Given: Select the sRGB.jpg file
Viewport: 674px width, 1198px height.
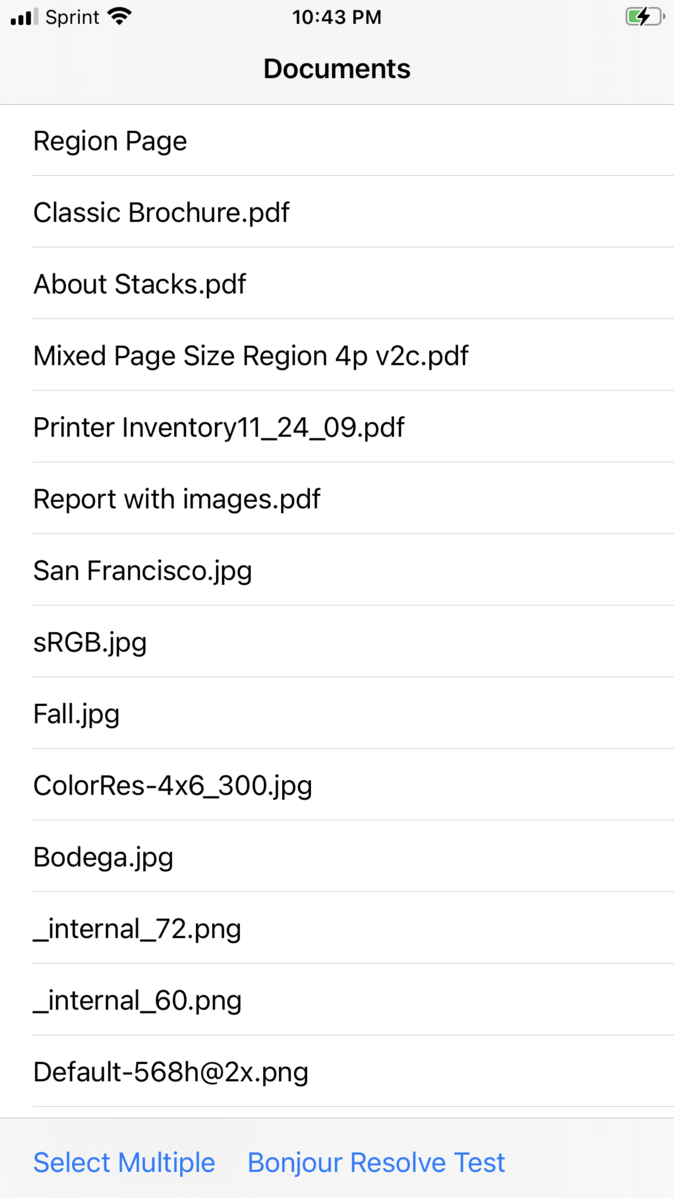Looking at the screenshot, I should (x=337, y=642).
